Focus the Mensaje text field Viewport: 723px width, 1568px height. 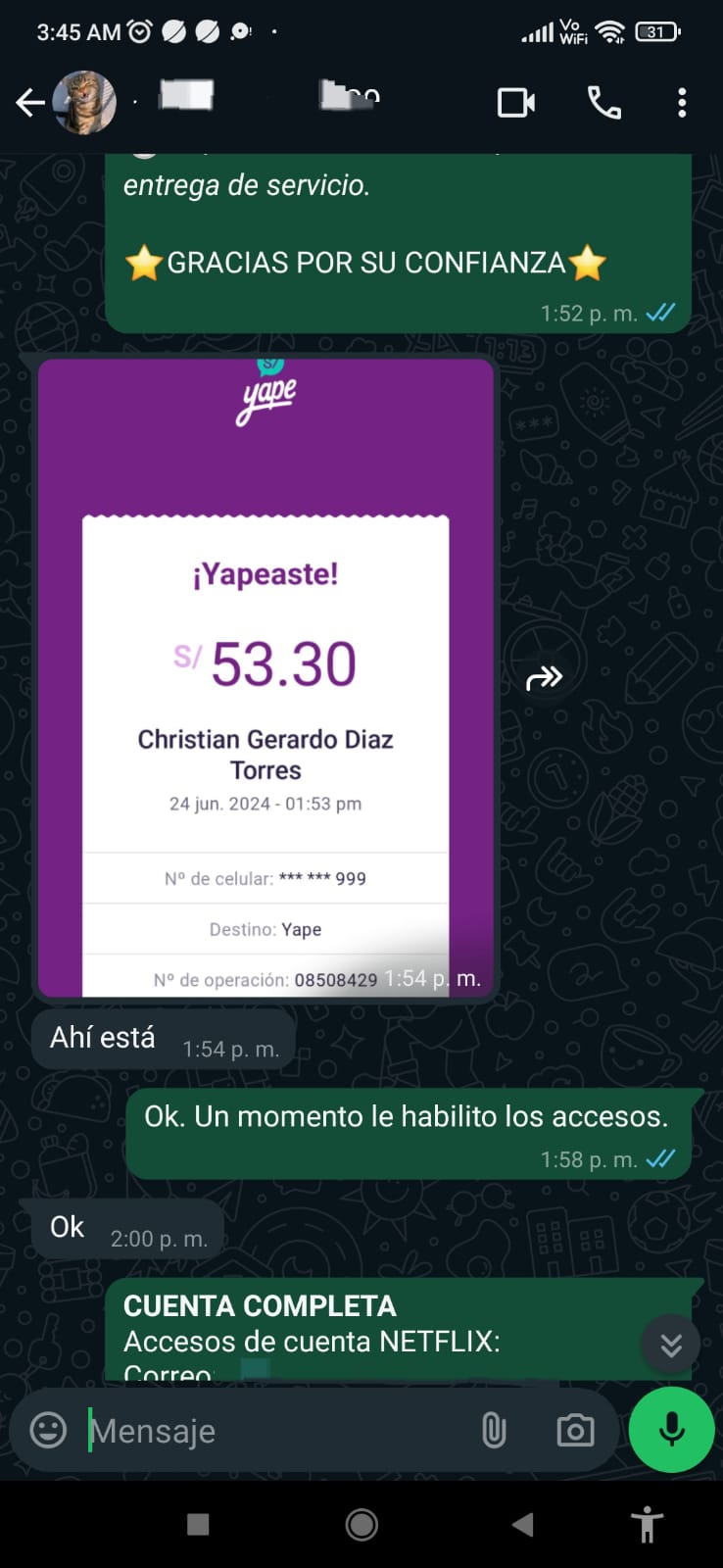[274, 1431]
